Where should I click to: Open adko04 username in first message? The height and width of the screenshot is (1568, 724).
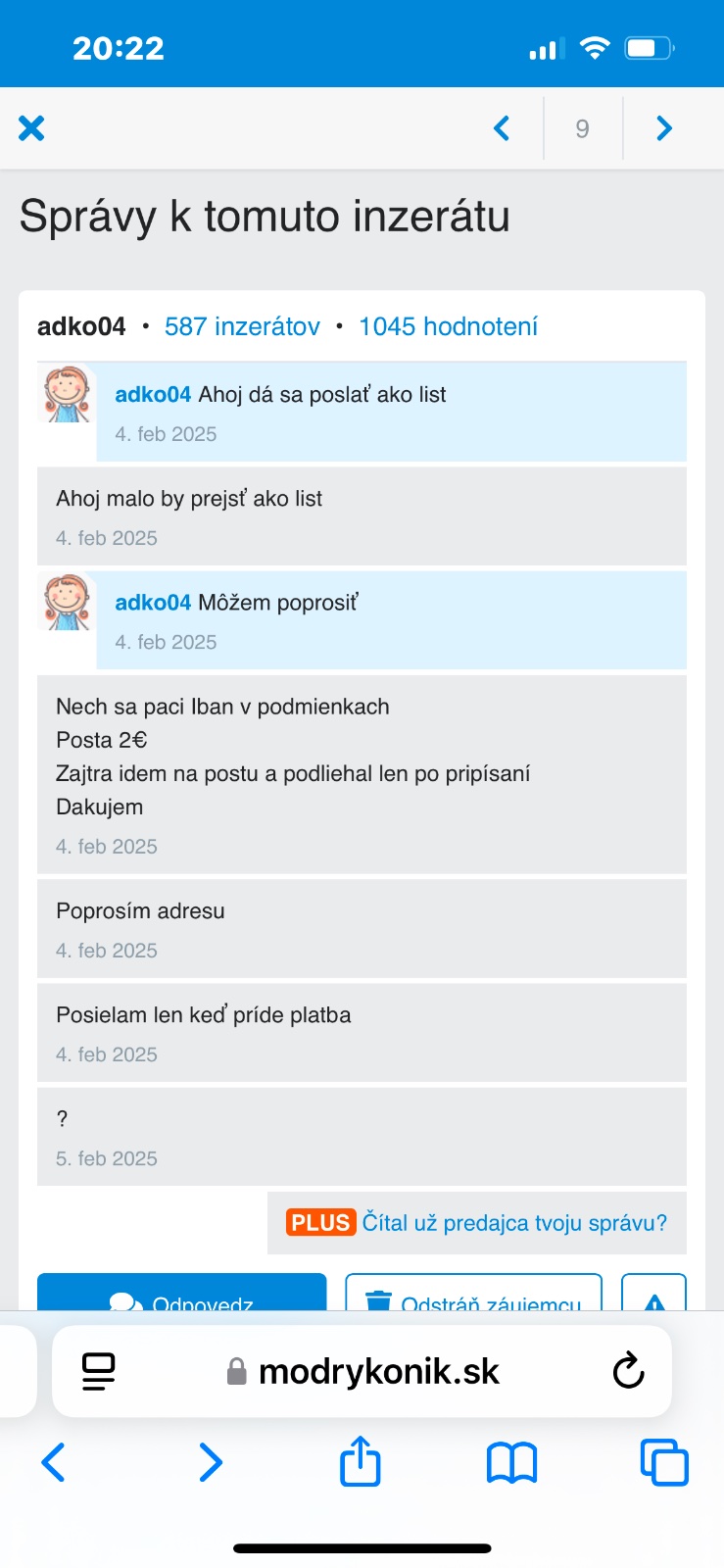pyautogui.click(x=153, y=394)
